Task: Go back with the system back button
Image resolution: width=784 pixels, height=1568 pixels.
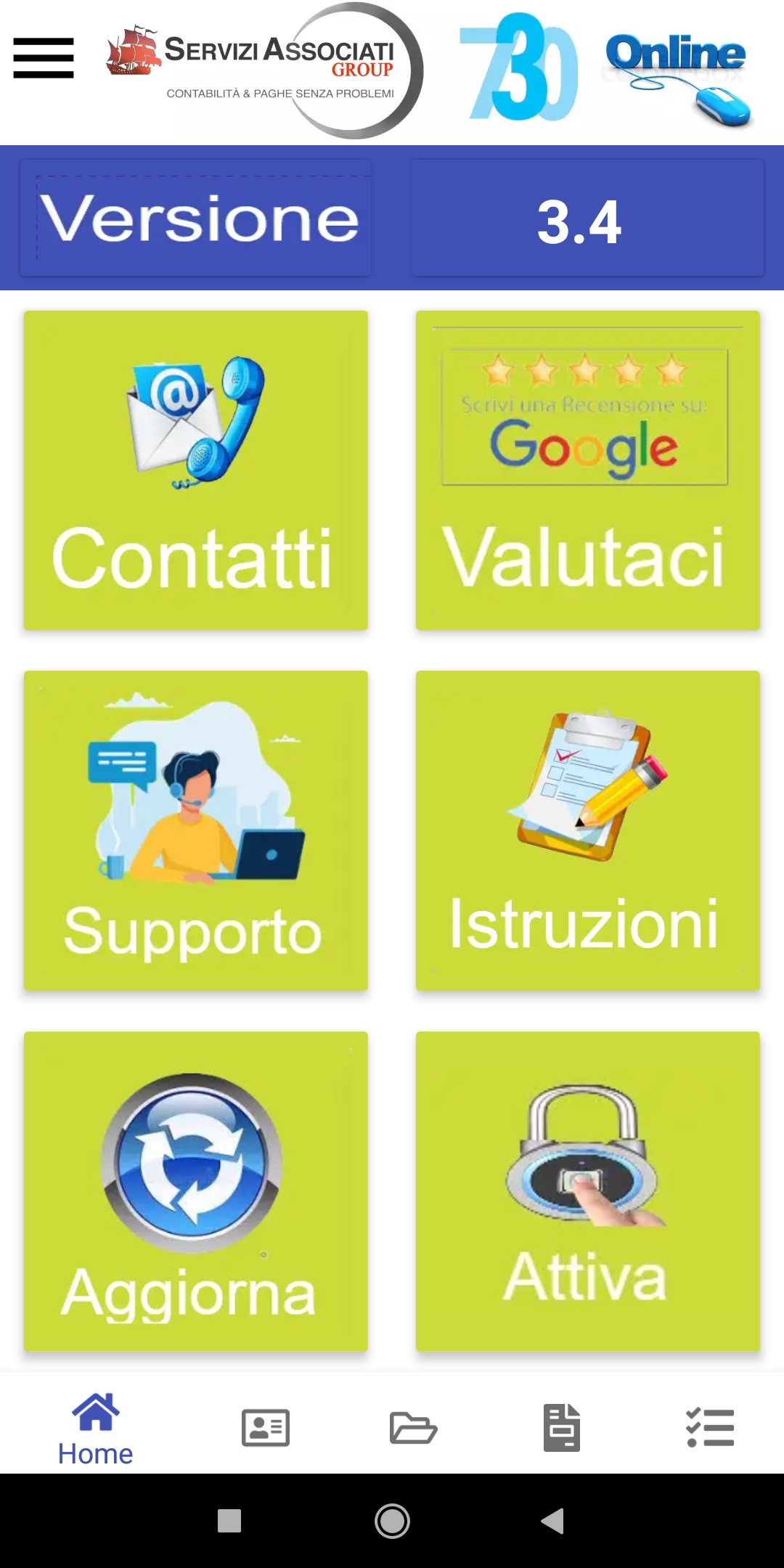Action: click(553, 1521)
